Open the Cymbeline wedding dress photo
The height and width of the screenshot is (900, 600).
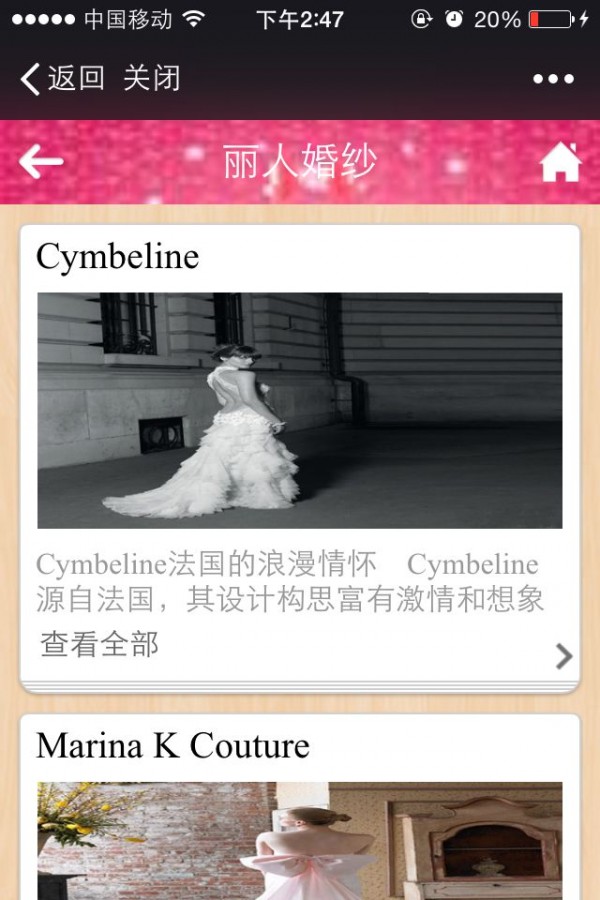[x=300, y=410]
